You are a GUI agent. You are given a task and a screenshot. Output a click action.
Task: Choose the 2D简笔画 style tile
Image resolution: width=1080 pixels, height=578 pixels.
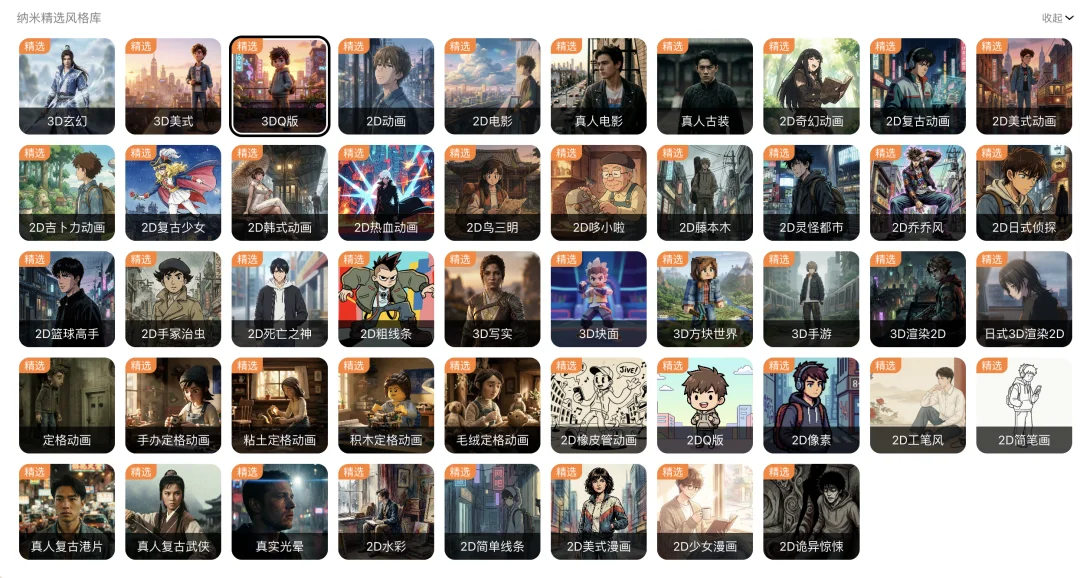click(x=1024, y=405)
